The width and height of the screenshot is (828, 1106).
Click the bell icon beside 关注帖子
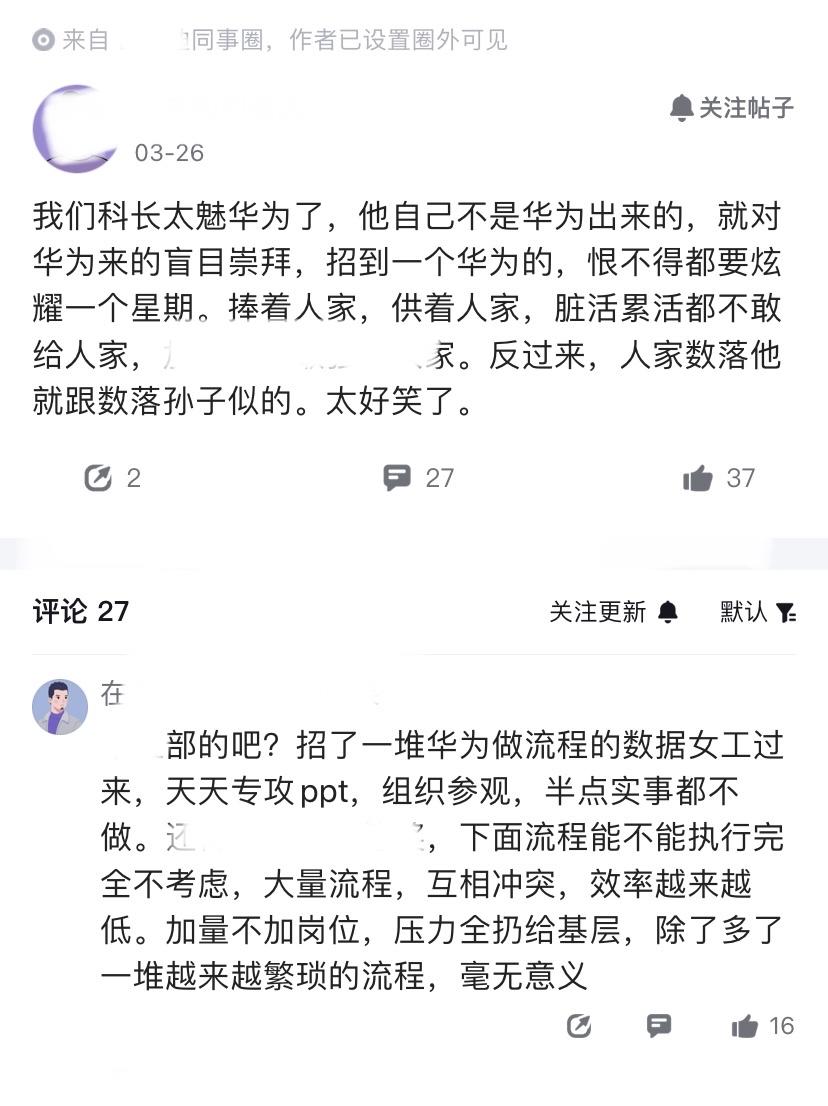pyautogui.click(x=681, y=108)
